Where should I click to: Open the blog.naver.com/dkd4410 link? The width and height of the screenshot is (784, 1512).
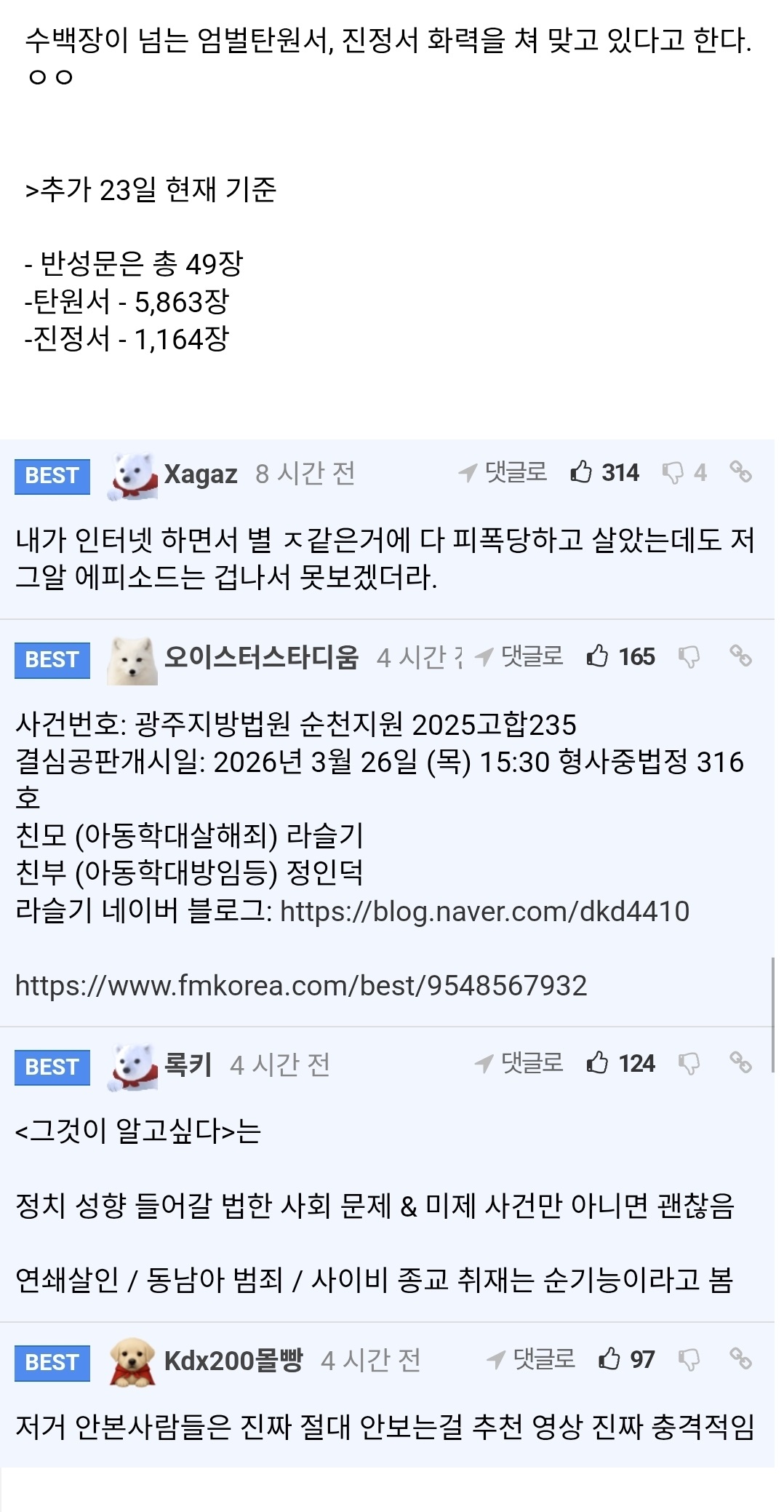pyautogui.click(x=484, y=911)
